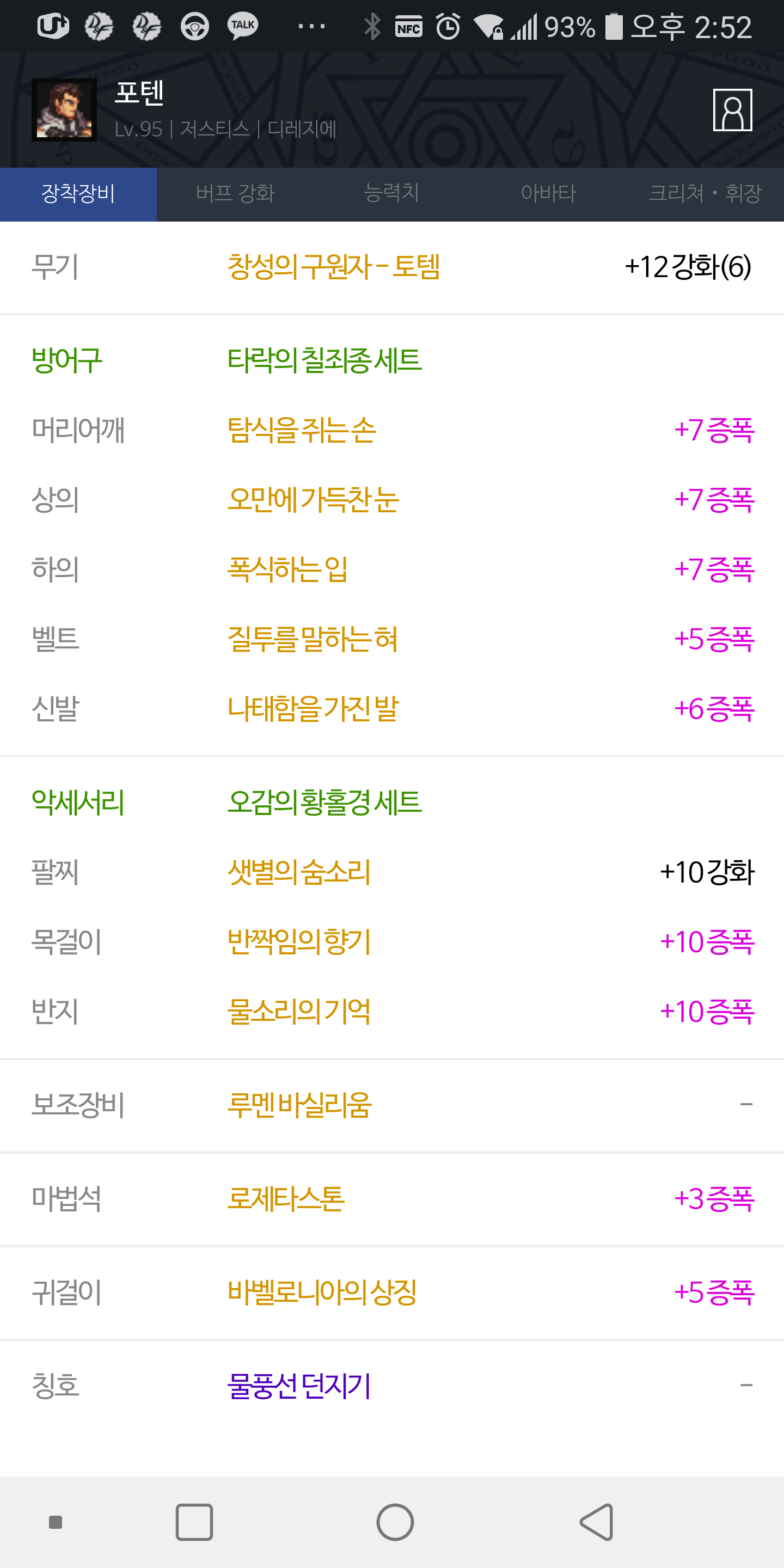Go back with the system back button
The height and width of the screenshot is (1568, 784).
pos(597,1522)
